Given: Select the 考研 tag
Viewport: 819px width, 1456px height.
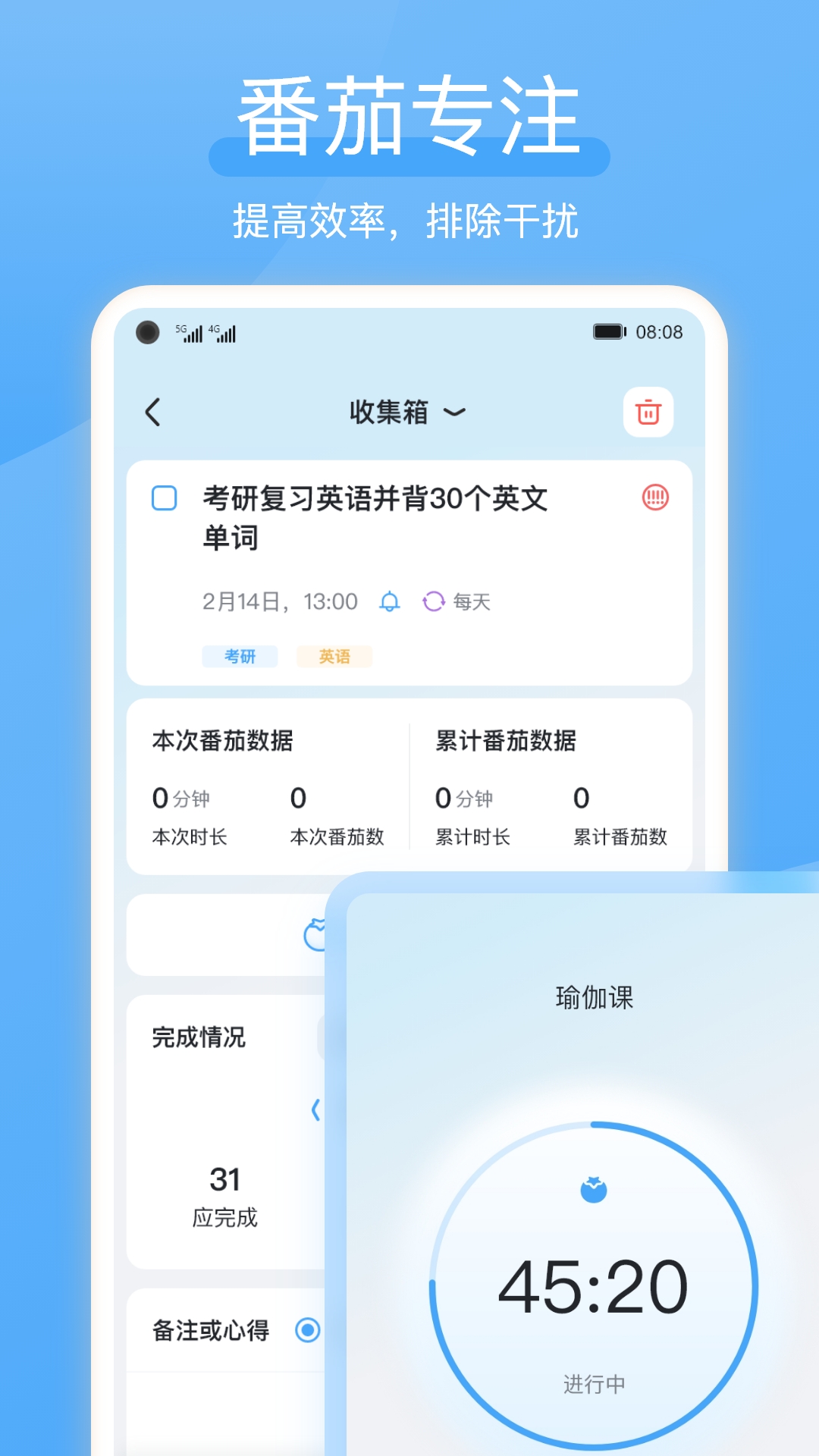Looking at the screenshot, I should (x=240, y=655).
